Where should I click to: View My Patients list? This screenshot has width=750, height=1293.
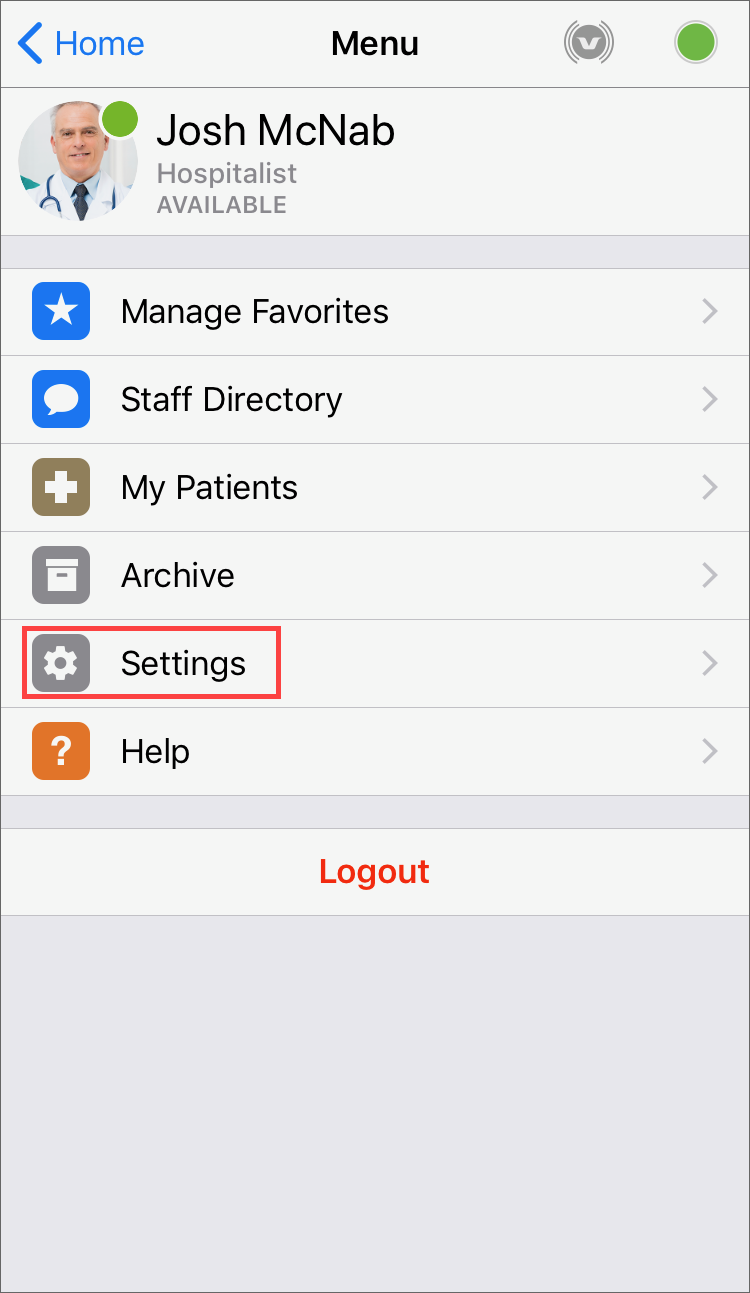point(375,488)
